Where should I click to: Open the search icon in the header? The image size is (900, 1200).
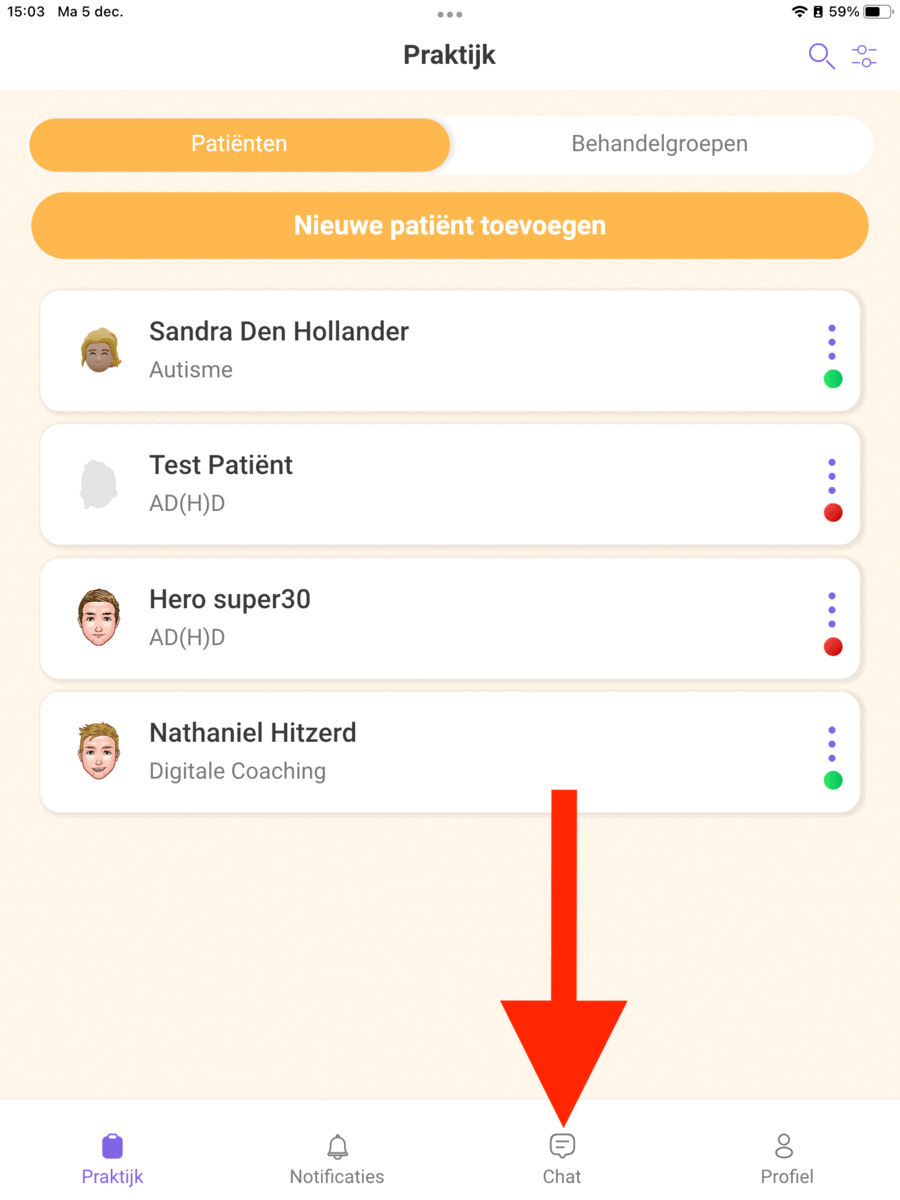pos(821,56)
